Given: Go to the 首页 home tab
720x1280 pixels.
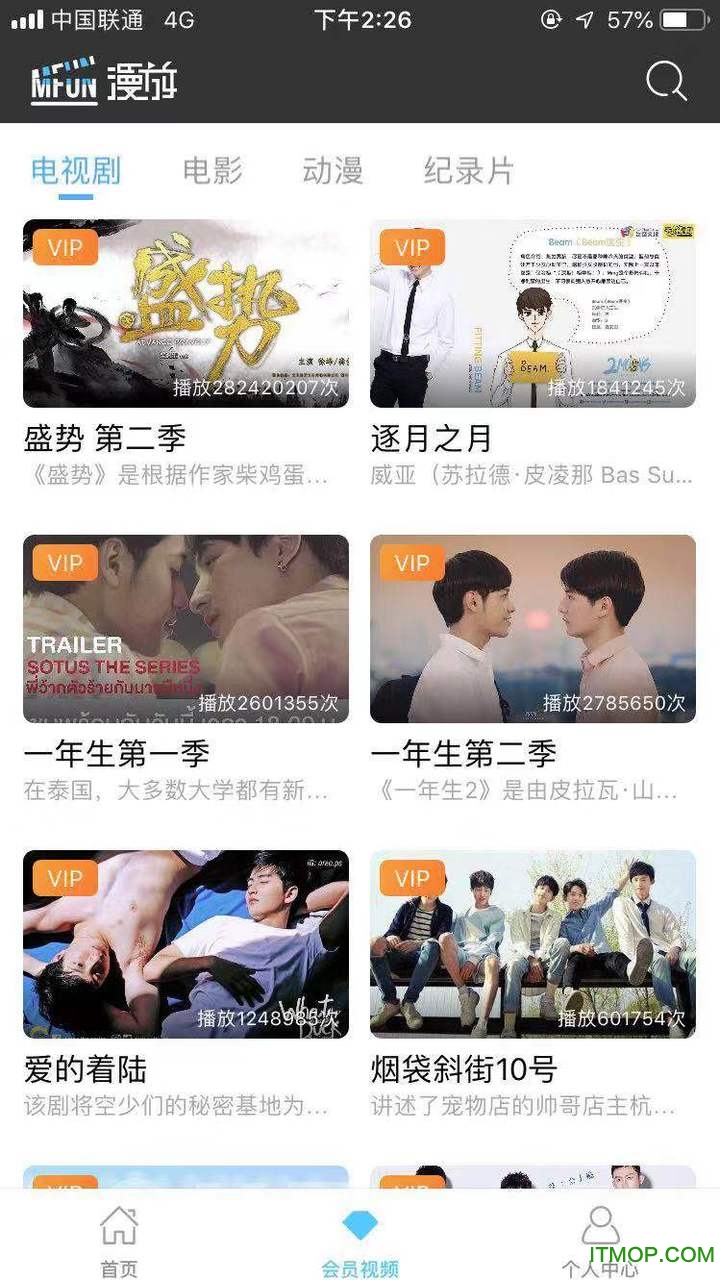Looking at the screenshot, I should (x=119, y=1241).
